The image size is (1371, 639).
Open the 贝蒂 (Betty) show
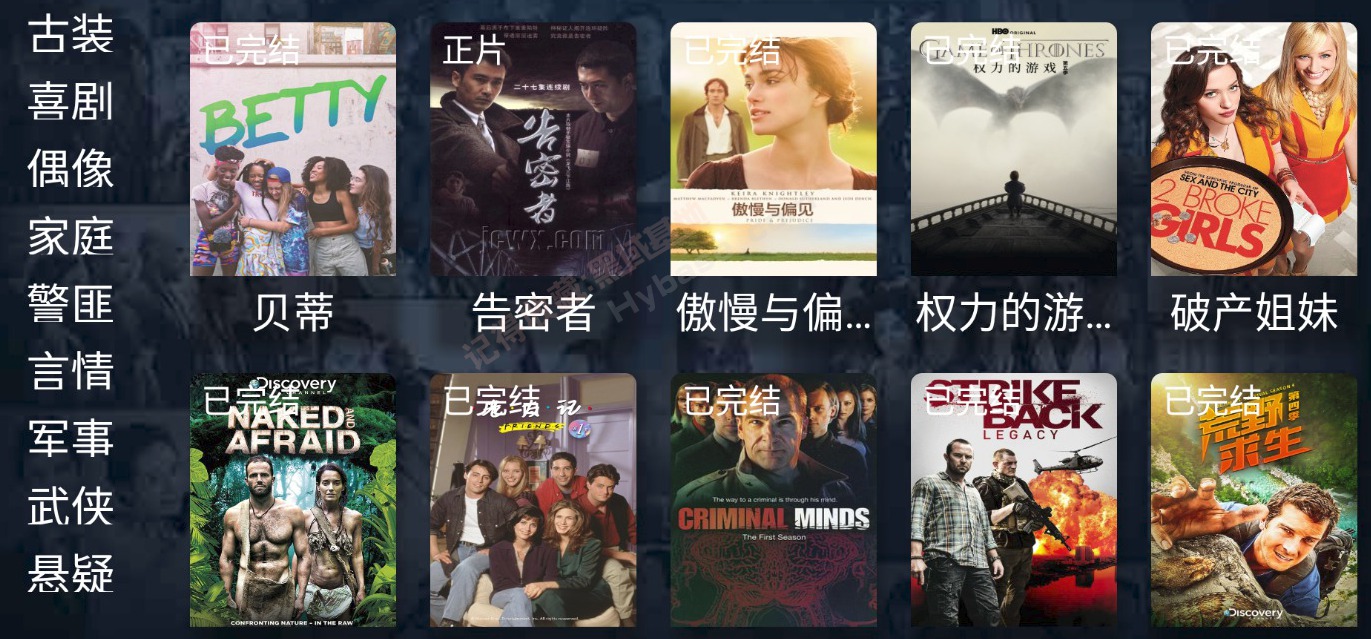(x=293, y=150)
